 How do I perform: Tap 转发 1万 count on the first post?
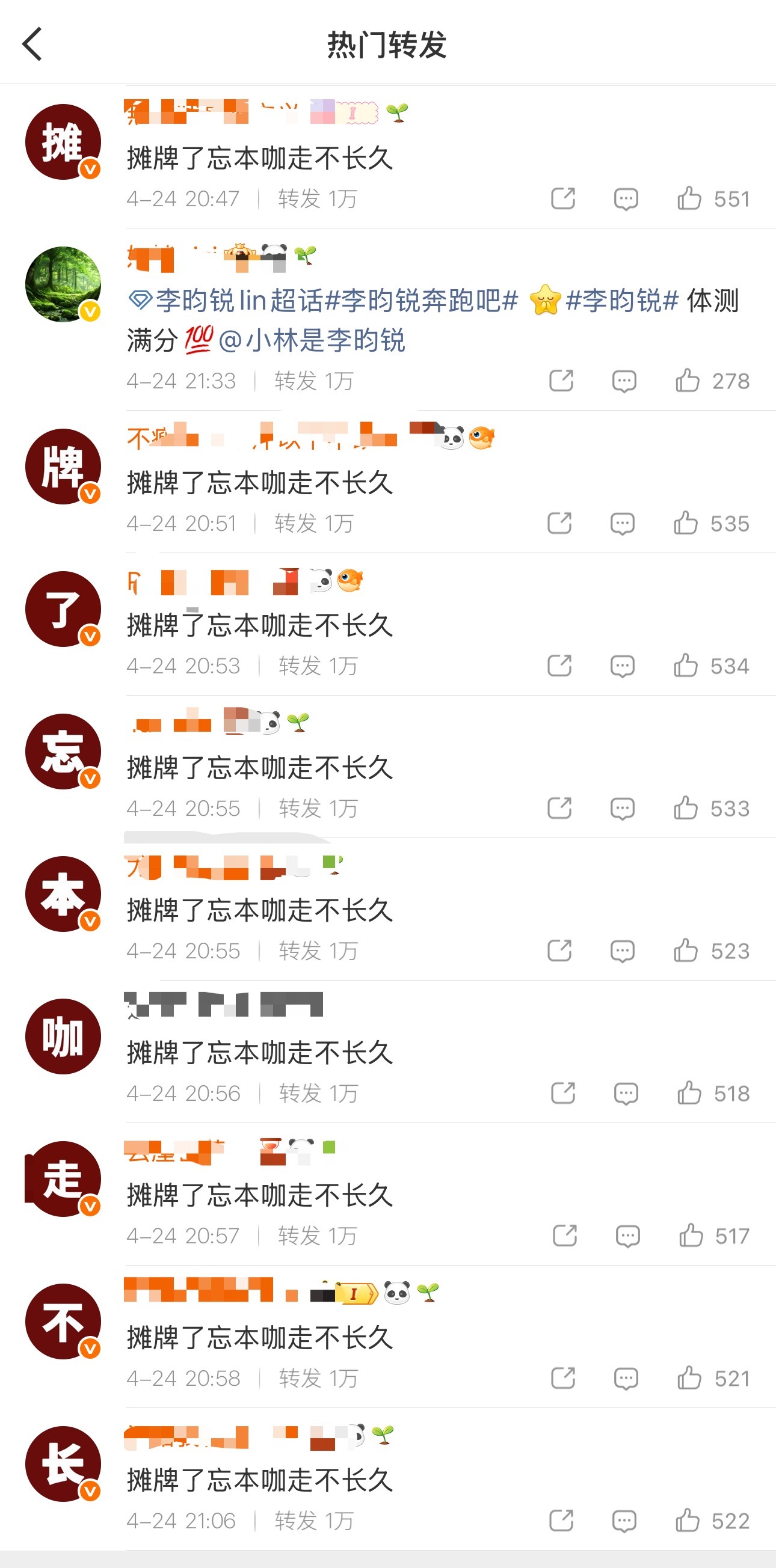pyautogui.click(x=318, y=197)
